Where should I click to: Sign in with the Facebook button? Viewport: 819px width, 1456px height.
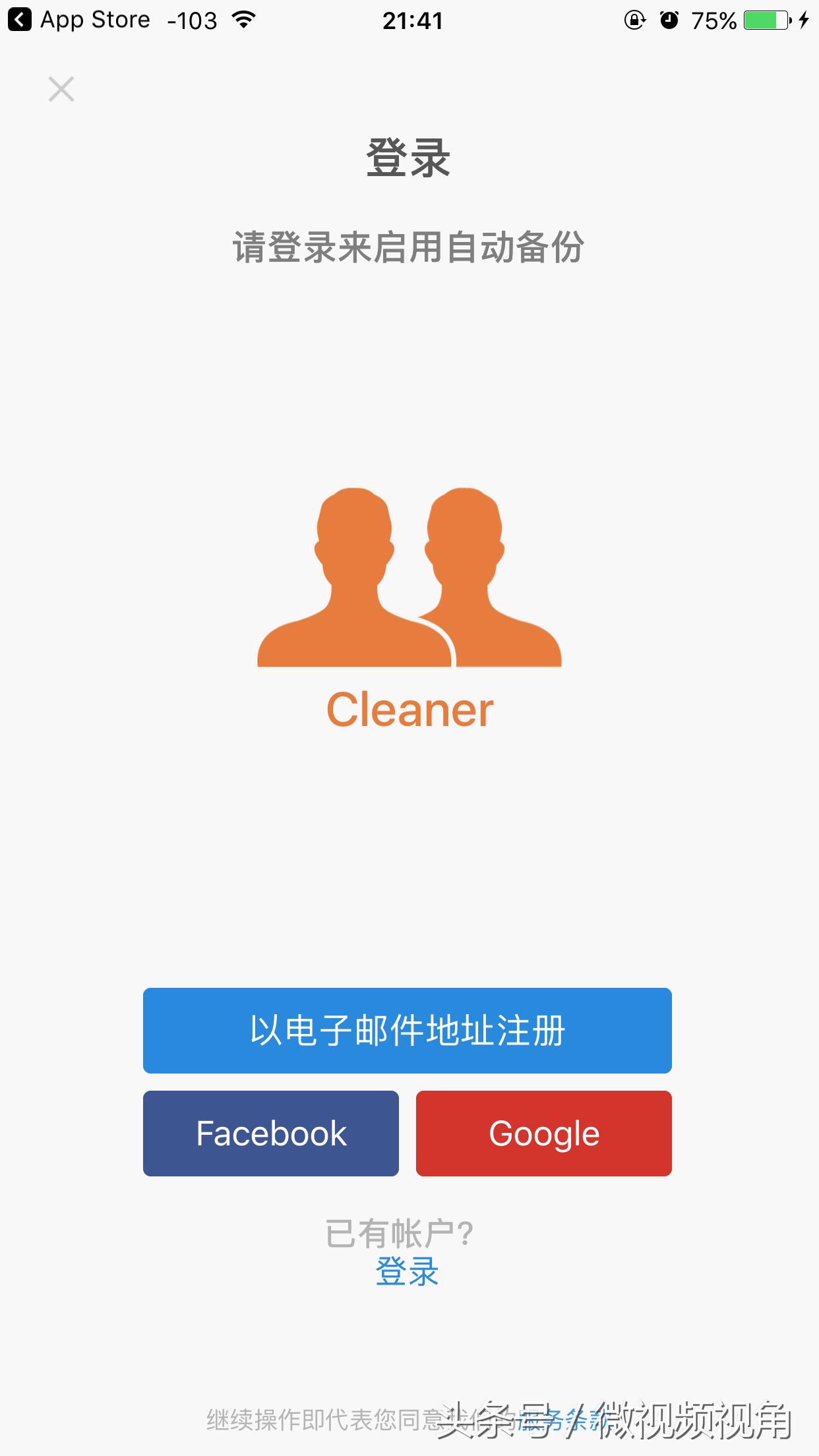tap(270, 1134)
